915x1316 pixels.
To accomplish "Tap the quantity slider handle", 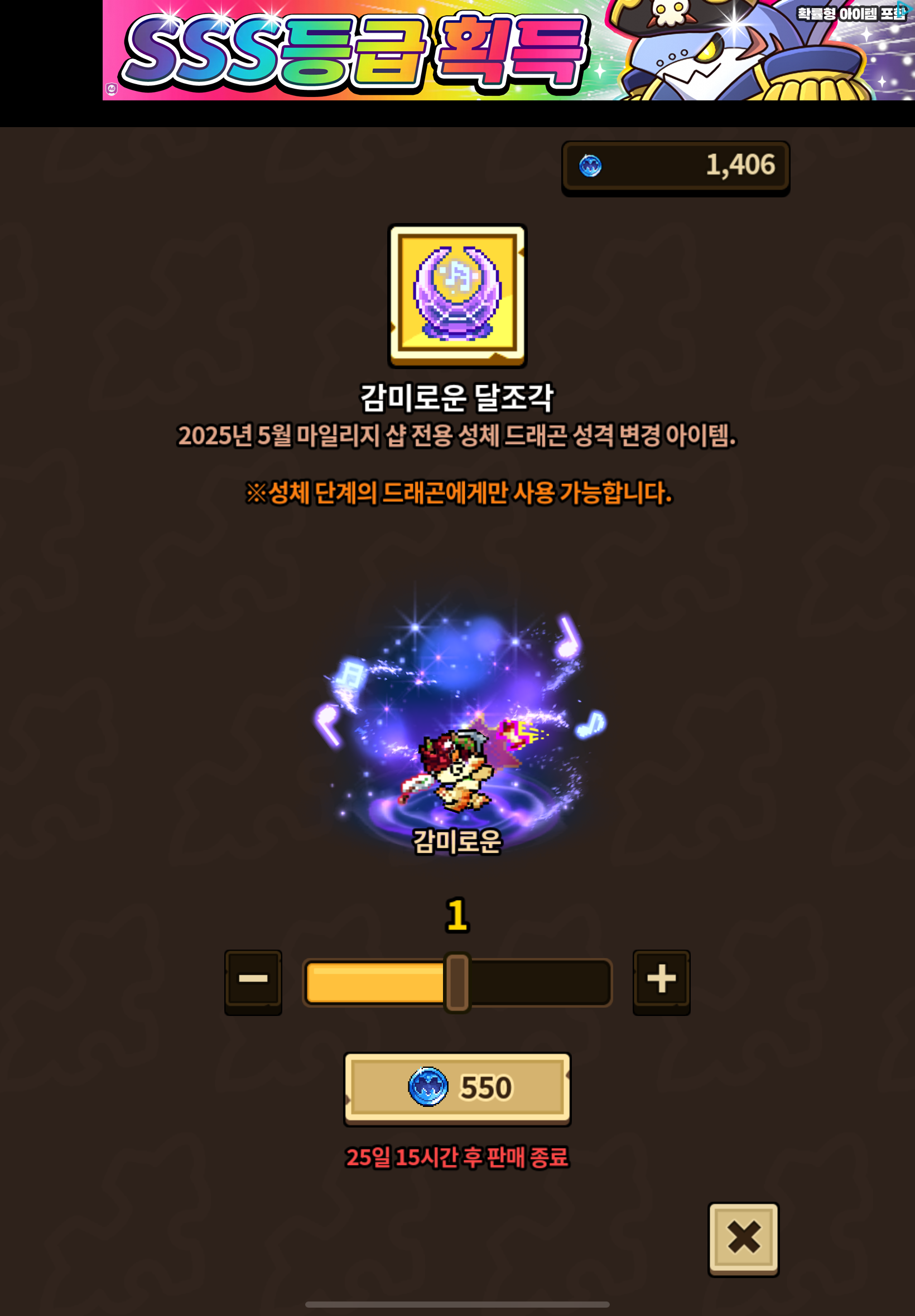I will [458, 982].
